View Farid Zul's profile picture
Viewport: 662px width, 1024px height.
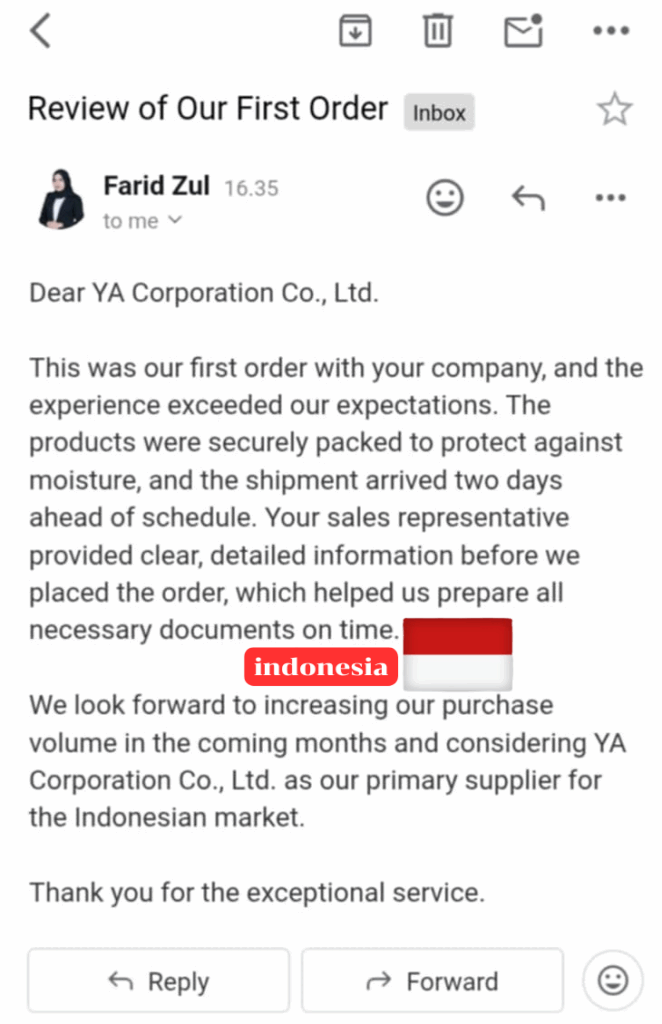(x=62, y=199)
